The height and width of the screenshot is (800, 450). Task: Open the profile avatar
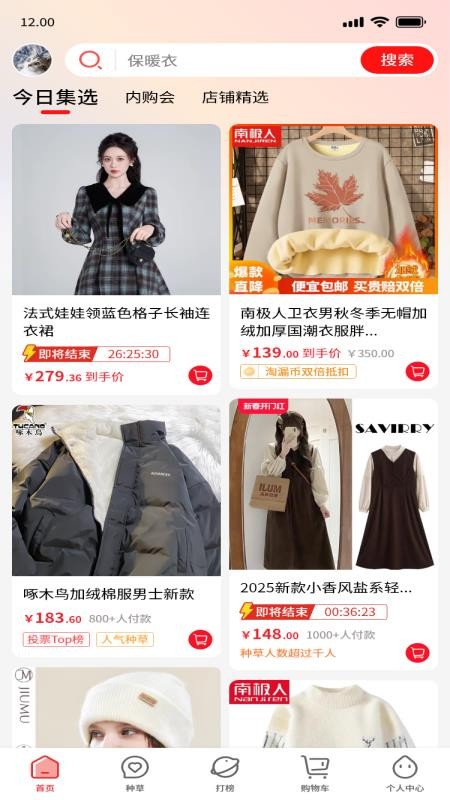pyautogui.click(x=32, y=60)
